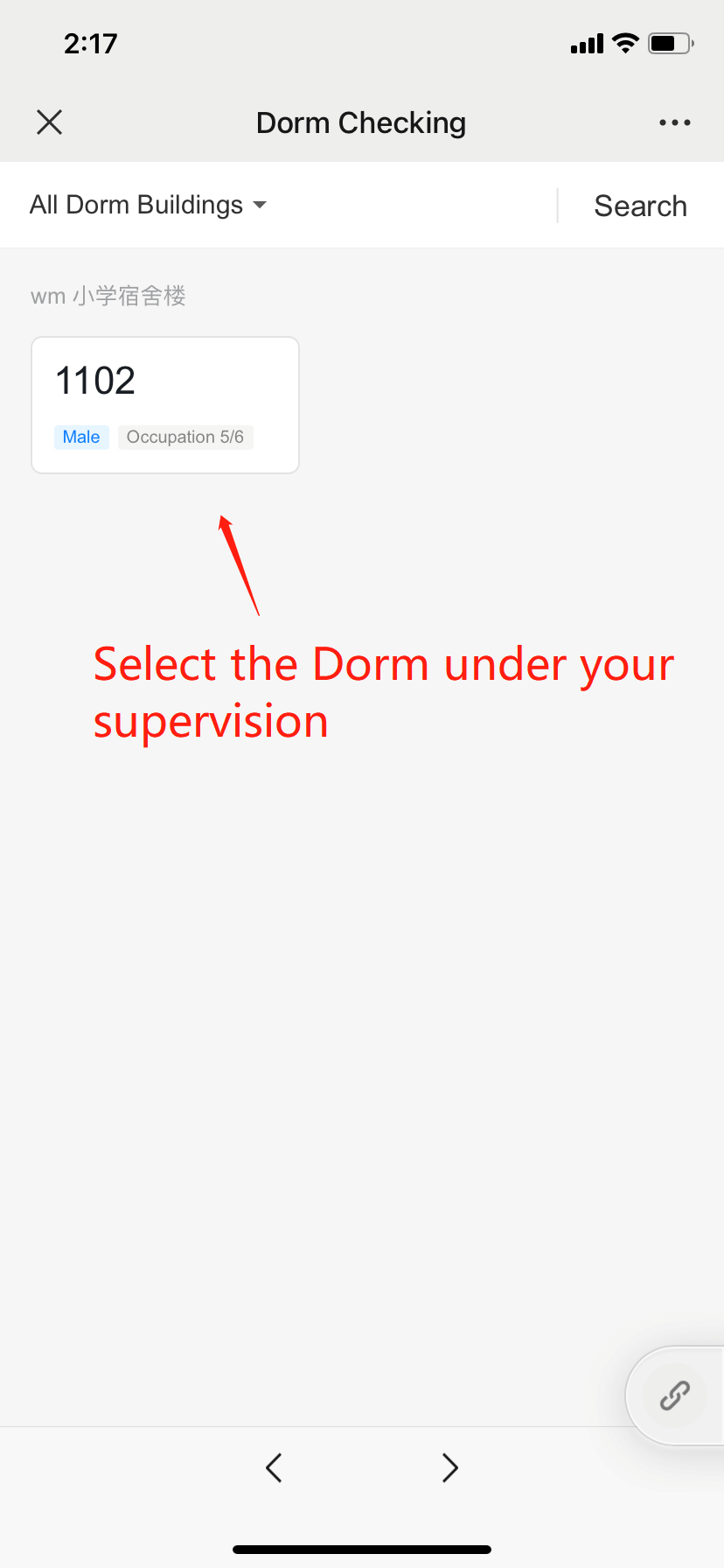The height and width of the screenshot is (1568, 724).
Task: Open the three-dot overflow menu
Action: (x=674, y=122)
